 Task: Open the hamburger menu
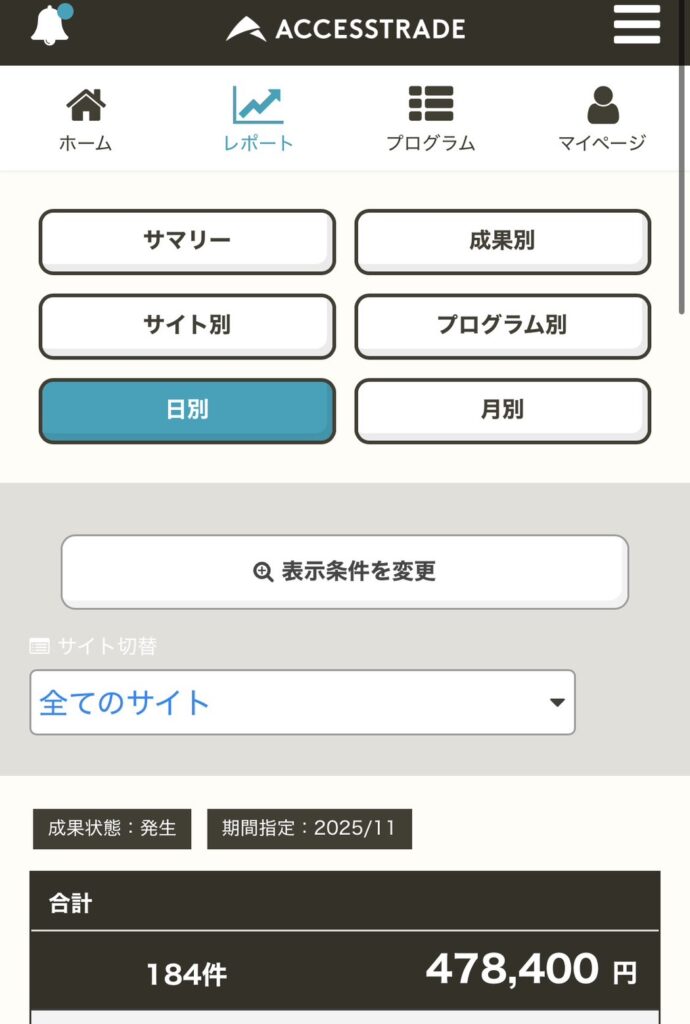pos(636,25)
